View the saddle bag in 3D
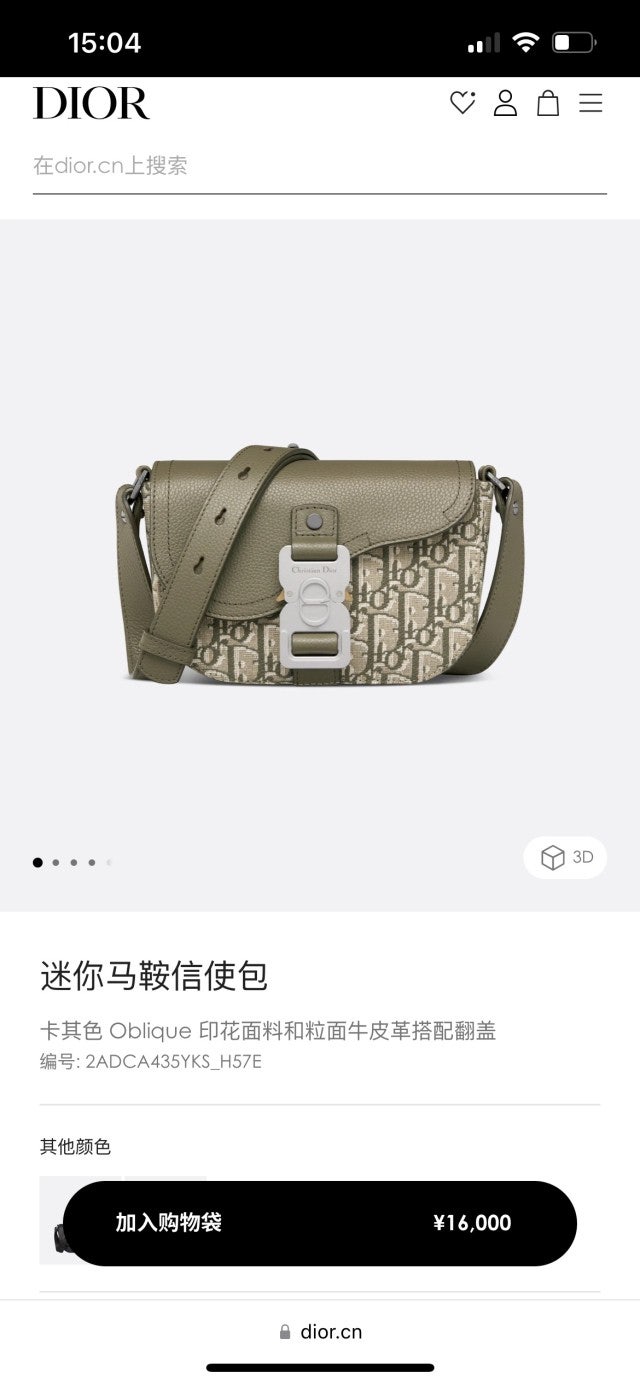This screenshot has height=1385, width=640. 565,858
